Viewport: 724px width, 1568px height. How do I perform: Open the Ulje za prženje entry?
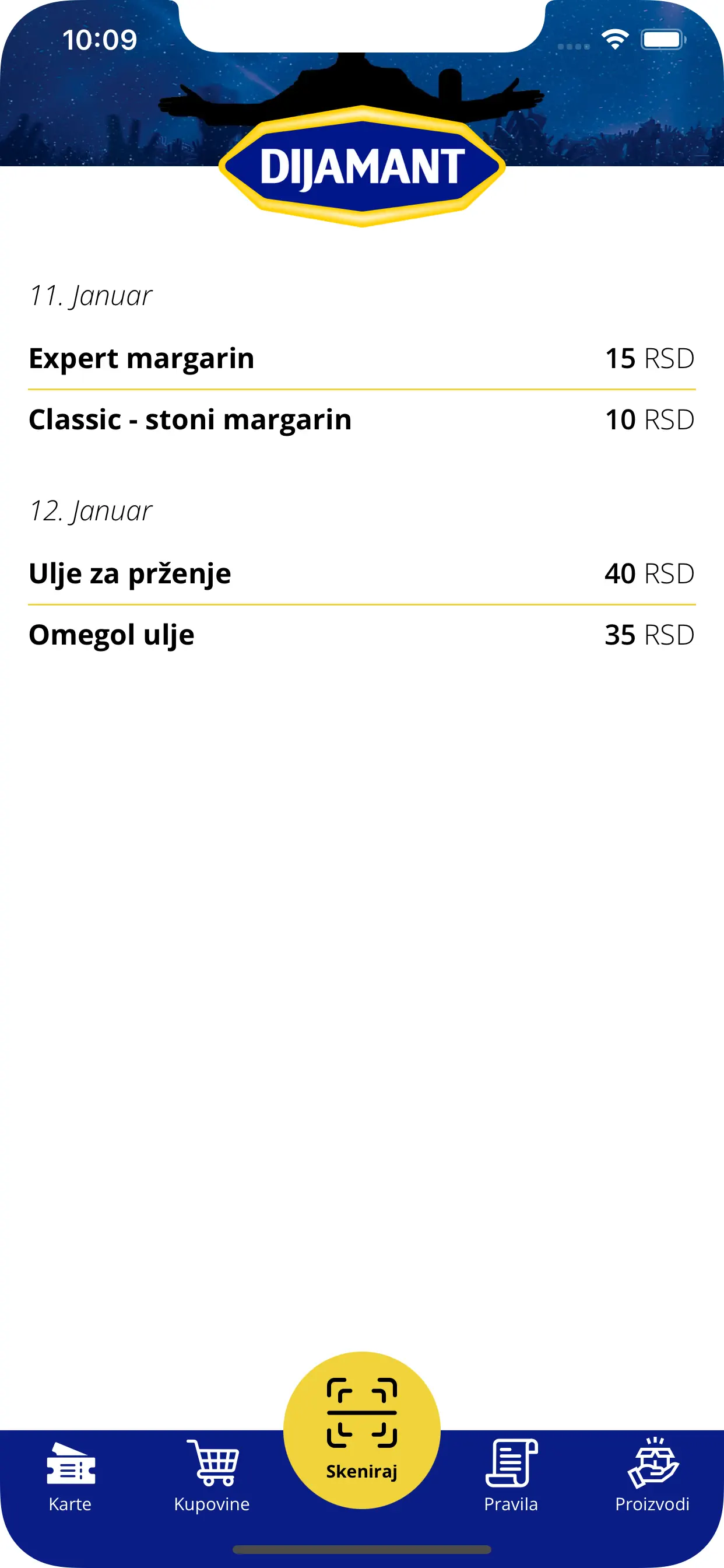(x=362, y=573)
